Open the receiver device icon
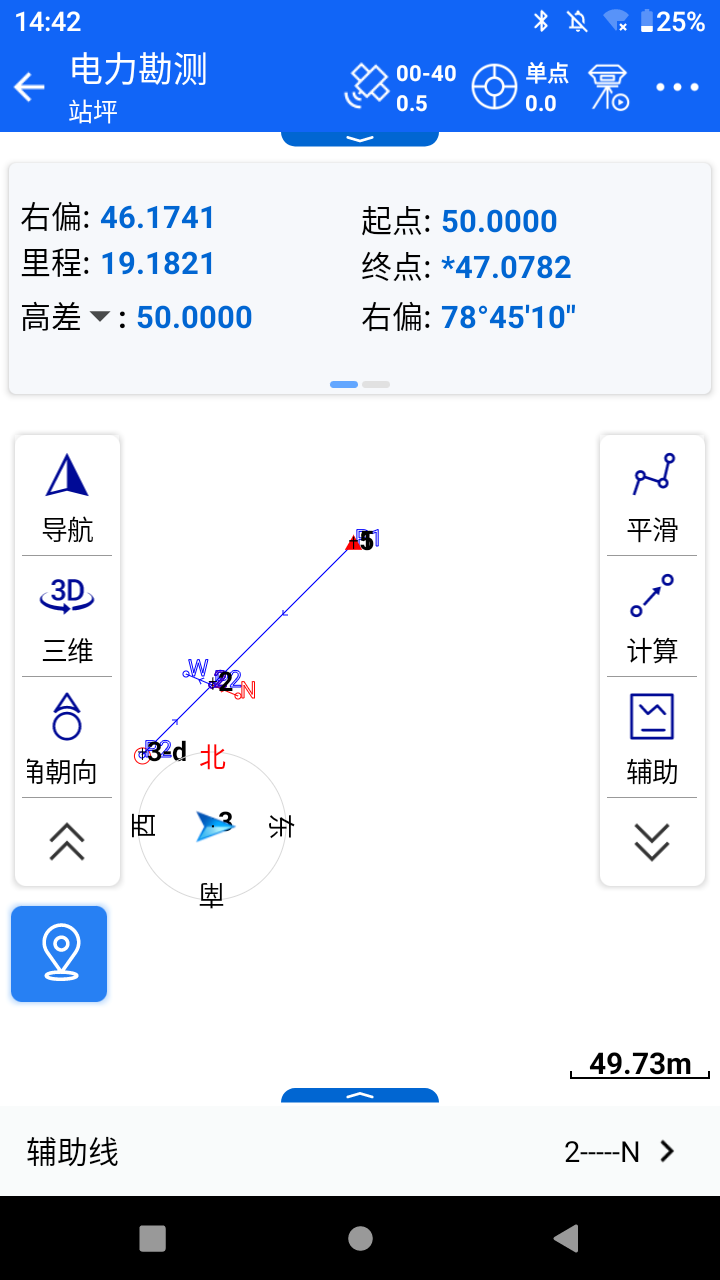The image size is (720, 1280). (x=608, y=88)
